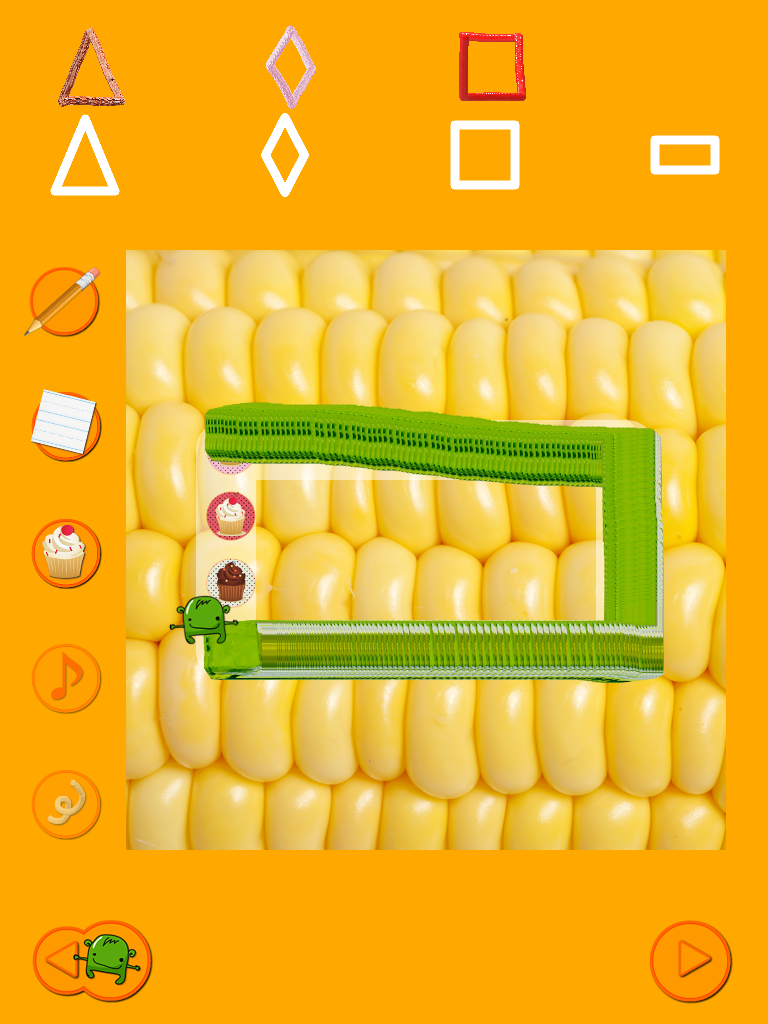Pick the red square shape
This screenshot has height=1024, width=768.
coord(492,67)
